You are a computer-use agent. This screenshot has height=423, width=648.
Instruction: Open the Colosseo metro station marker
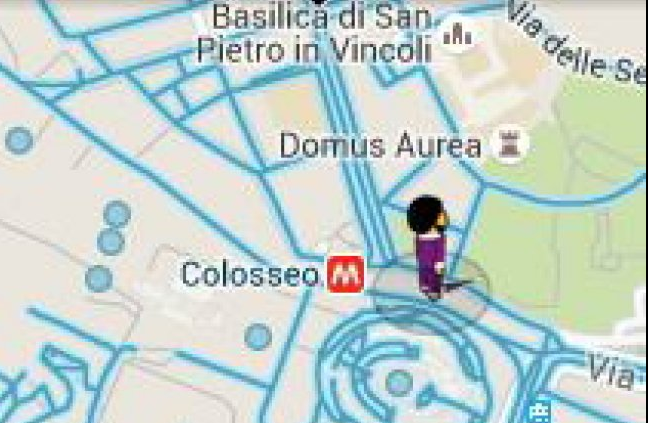[345, 273]
